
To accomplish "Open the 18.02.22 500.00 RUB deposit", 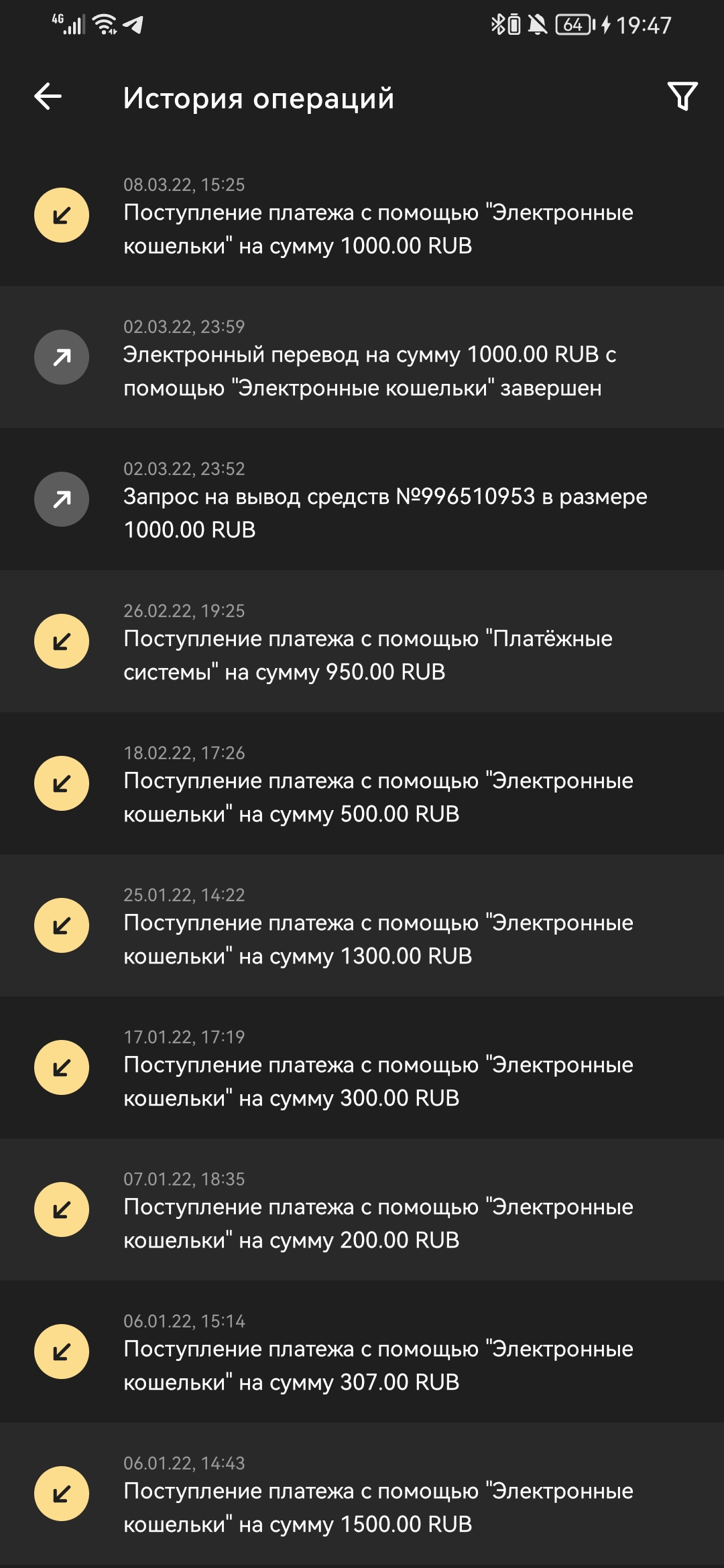I will click(362, 784).
